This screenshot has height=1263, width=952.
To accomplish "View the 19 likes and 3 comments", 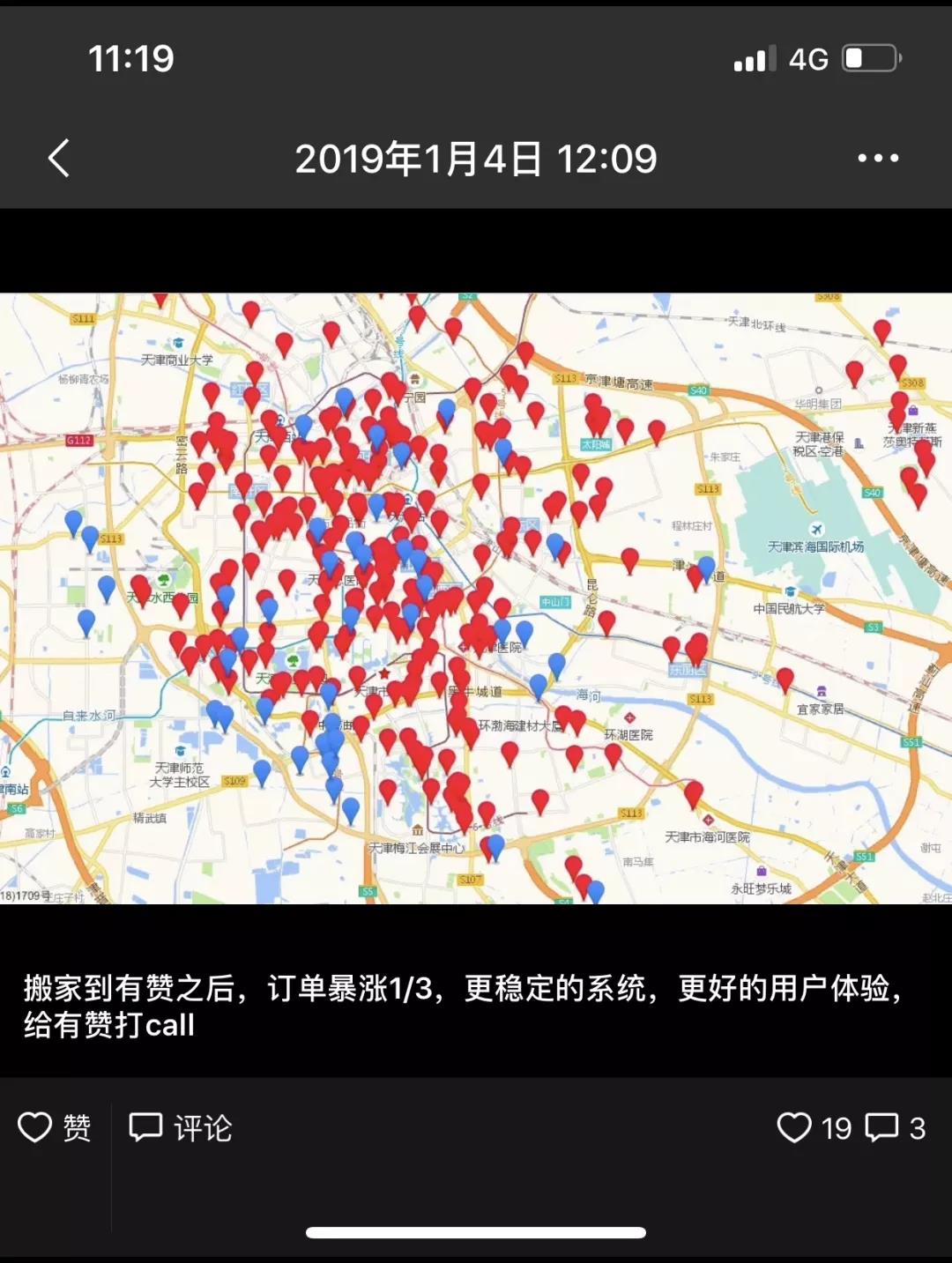I will click(x=850, y=1127).
